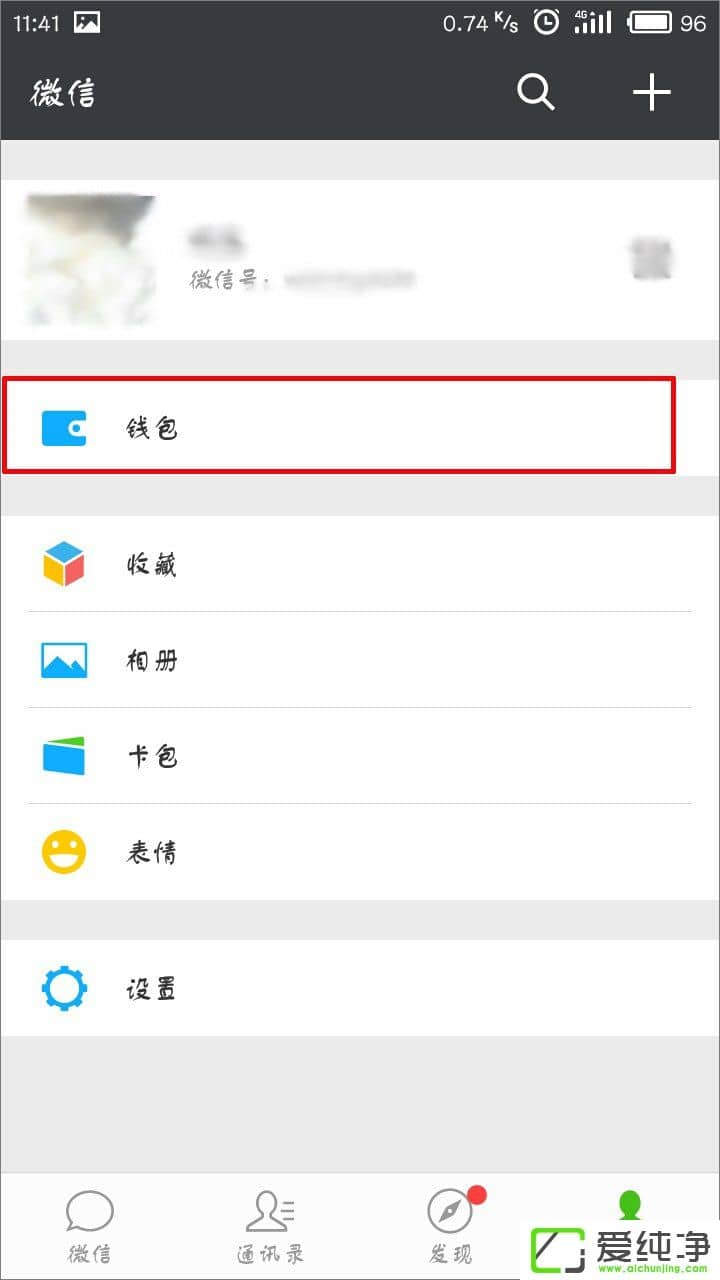Open the profile card with avatar
720x1280 pixels.
click(x=360, y=260)
